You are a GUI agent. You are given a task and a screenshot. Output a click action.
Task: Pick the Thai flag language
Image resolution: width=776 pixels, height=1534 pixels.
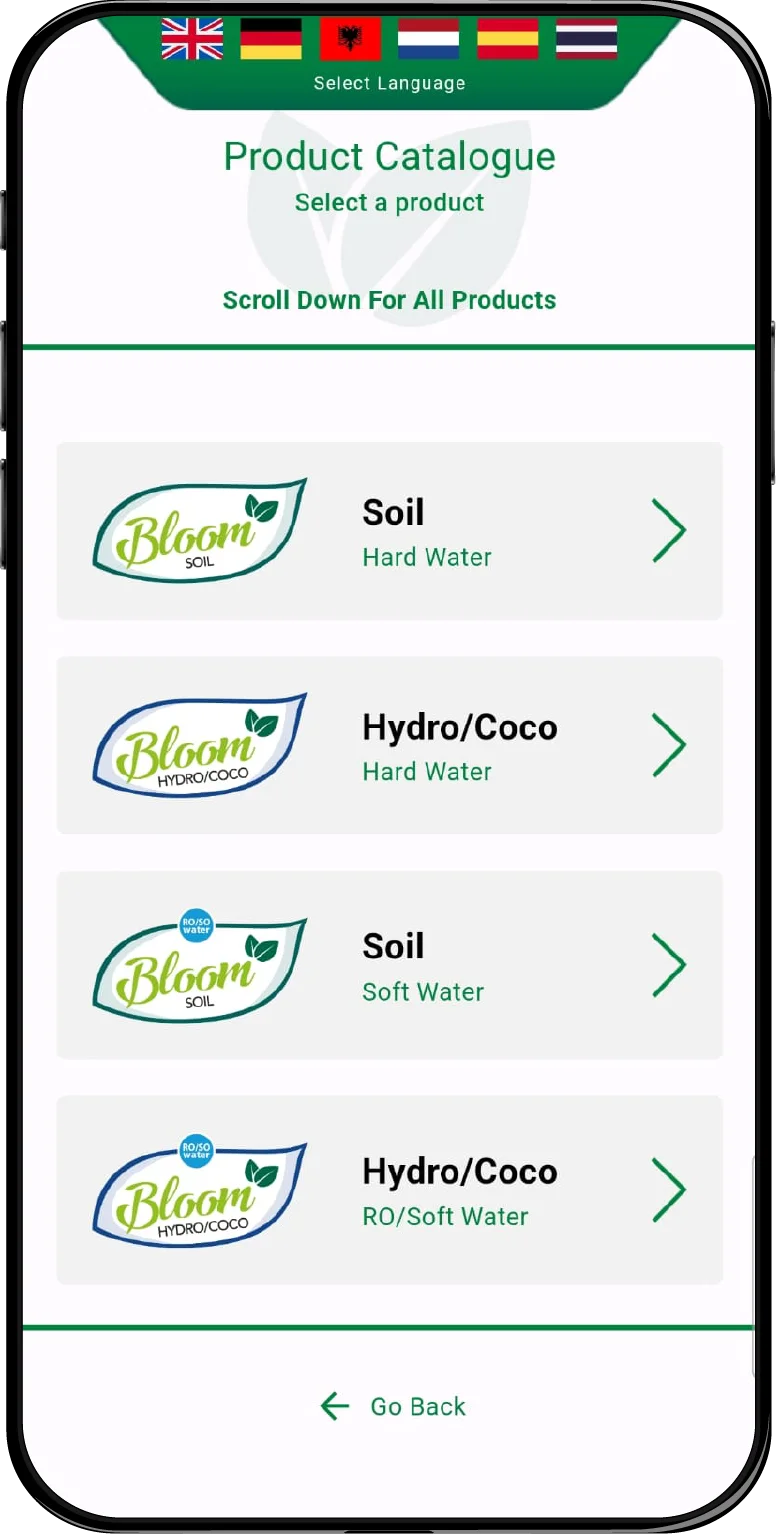pyautogui.click(x=586, y=39)
